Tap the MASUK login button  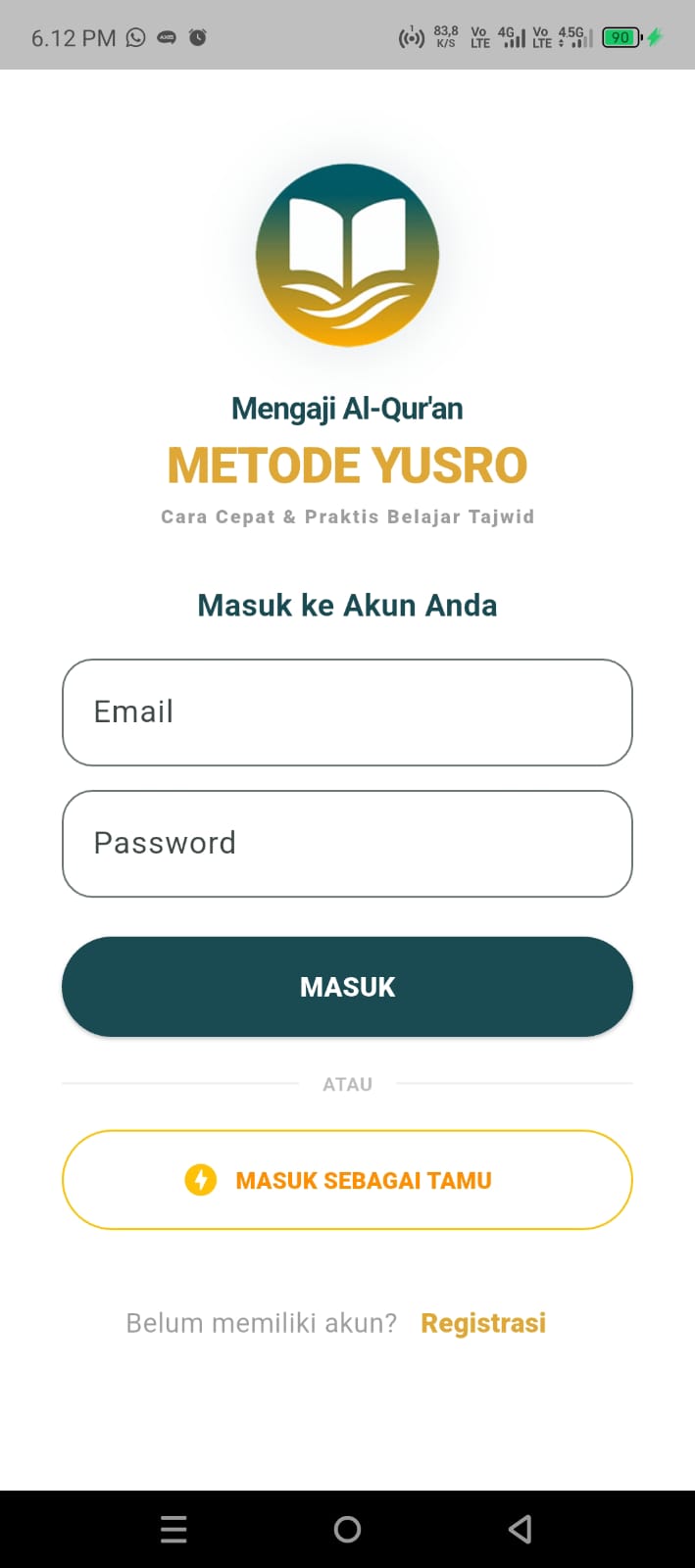point(347,987)
